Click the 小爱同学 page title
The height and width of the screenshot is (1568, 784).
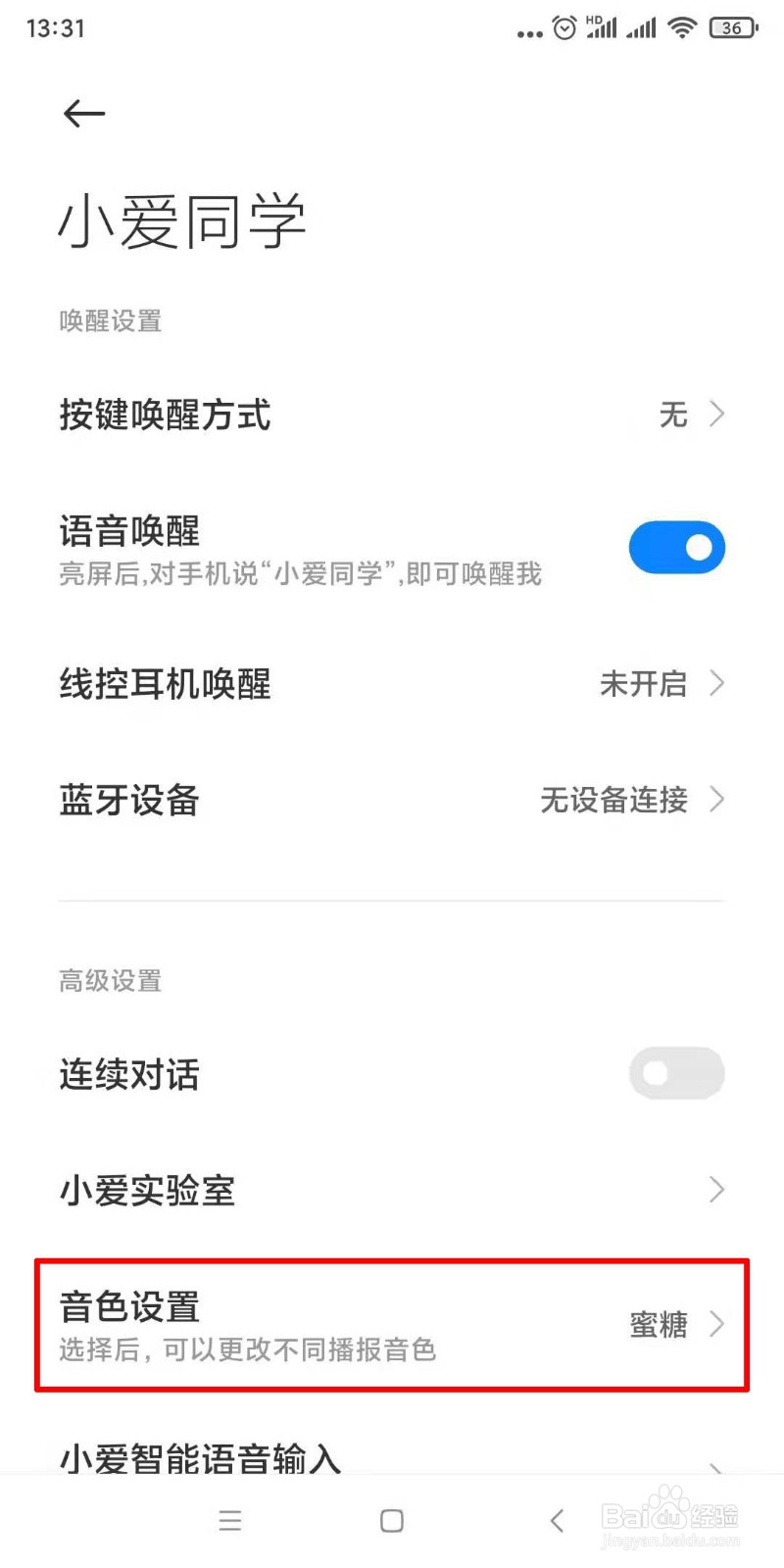click(183, 220)
